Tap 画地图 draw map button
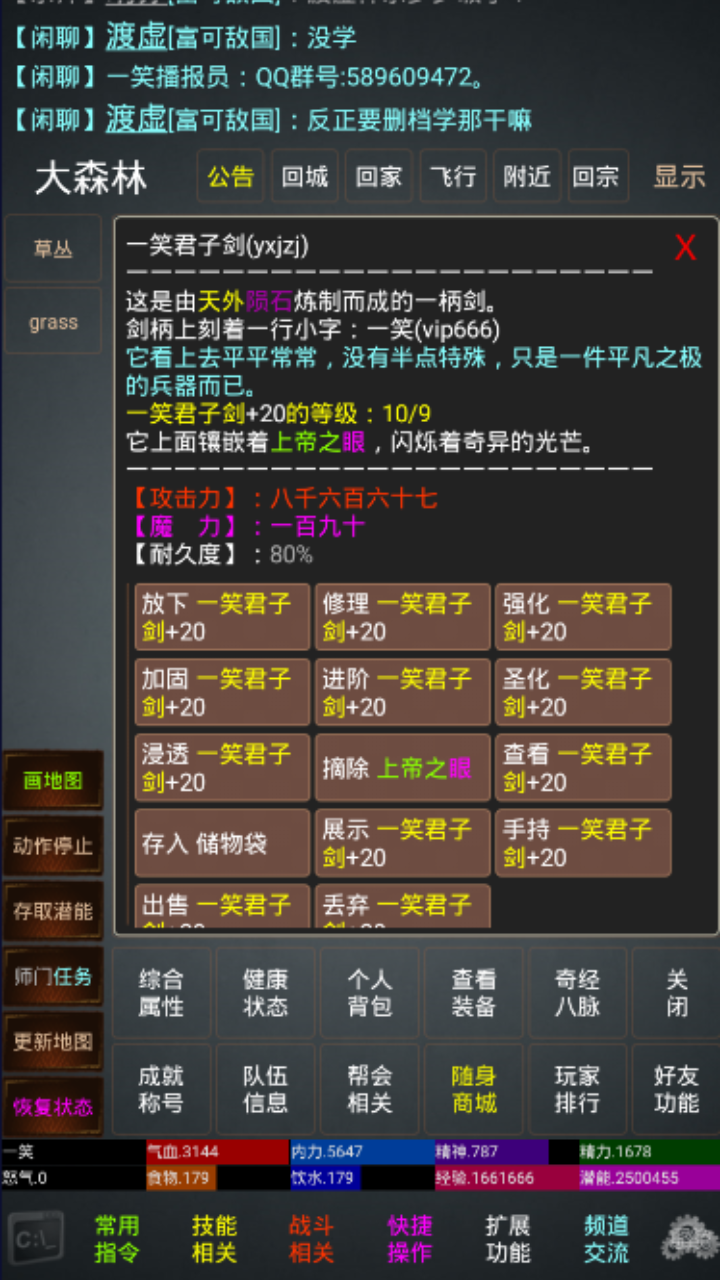The width and height of the screenshot is (720, 1280). (53, 781)
